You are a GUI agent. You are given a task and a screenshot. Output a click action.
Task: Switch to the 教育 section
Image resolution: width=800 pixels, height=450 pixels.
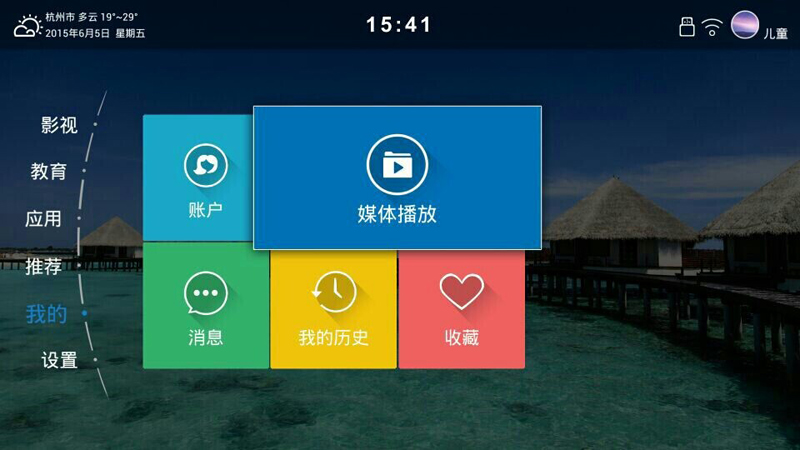[49, 171]
